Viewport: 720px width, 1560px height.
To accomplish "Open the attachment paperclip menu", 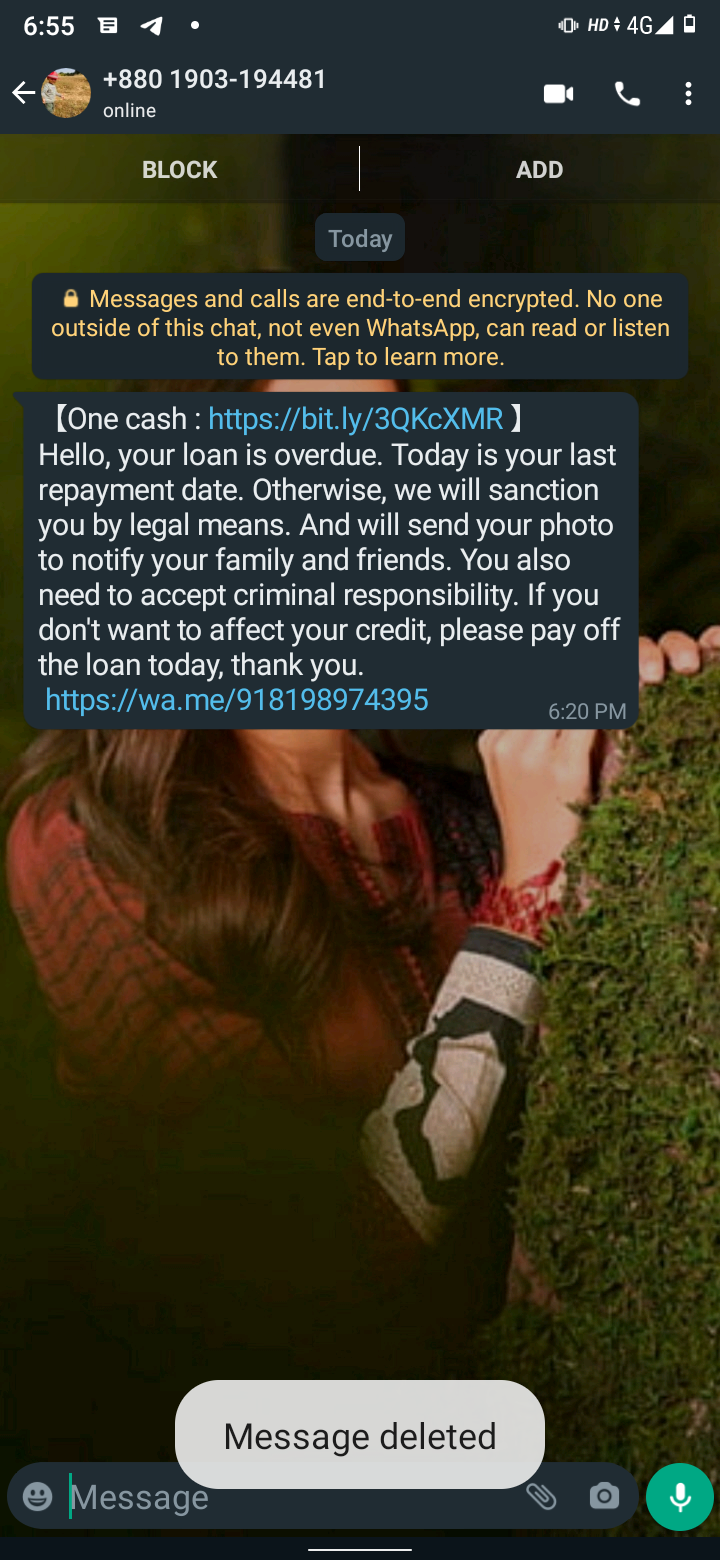I will click(x=541, y=1497).
